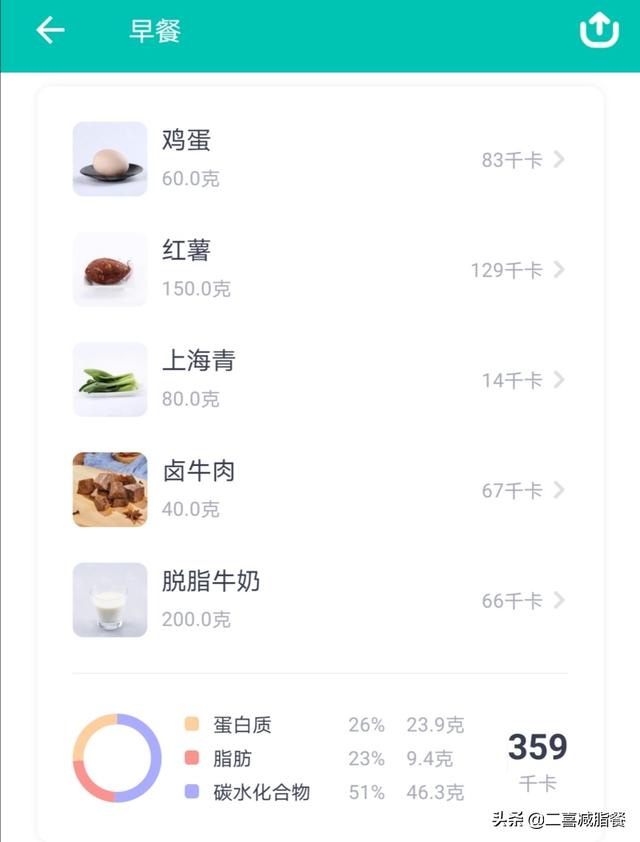Open the 鸡蛋 food entry

click(x=320, y=160)
